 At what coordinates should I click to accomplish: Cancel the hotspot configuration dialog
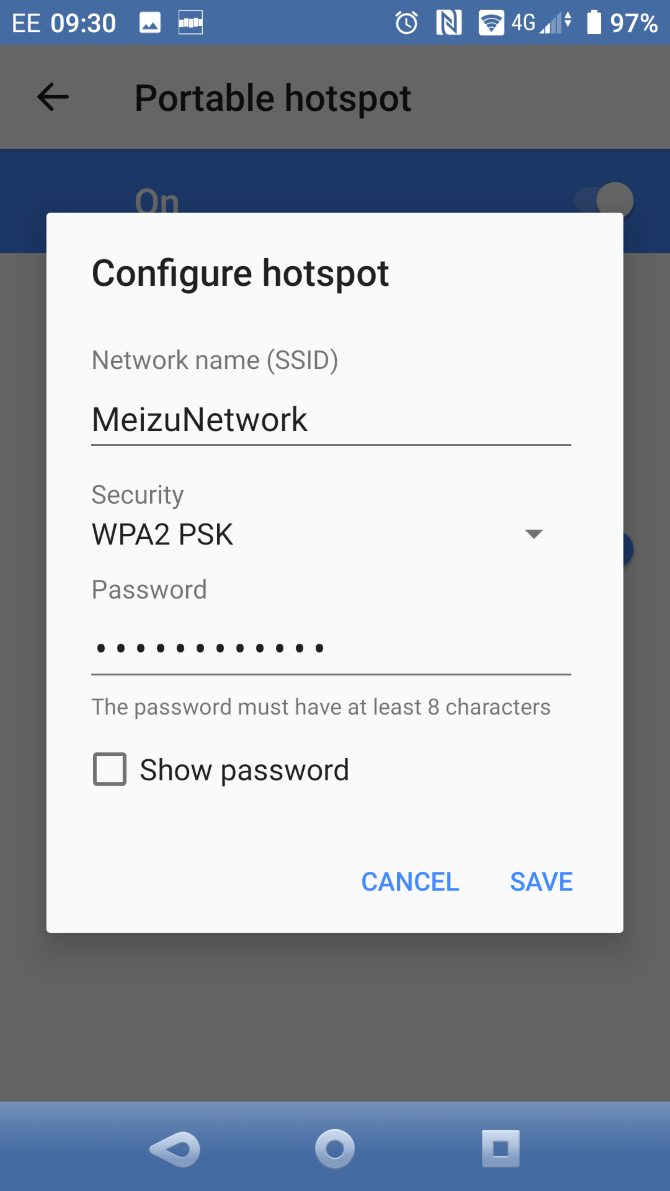coord(410,882)
